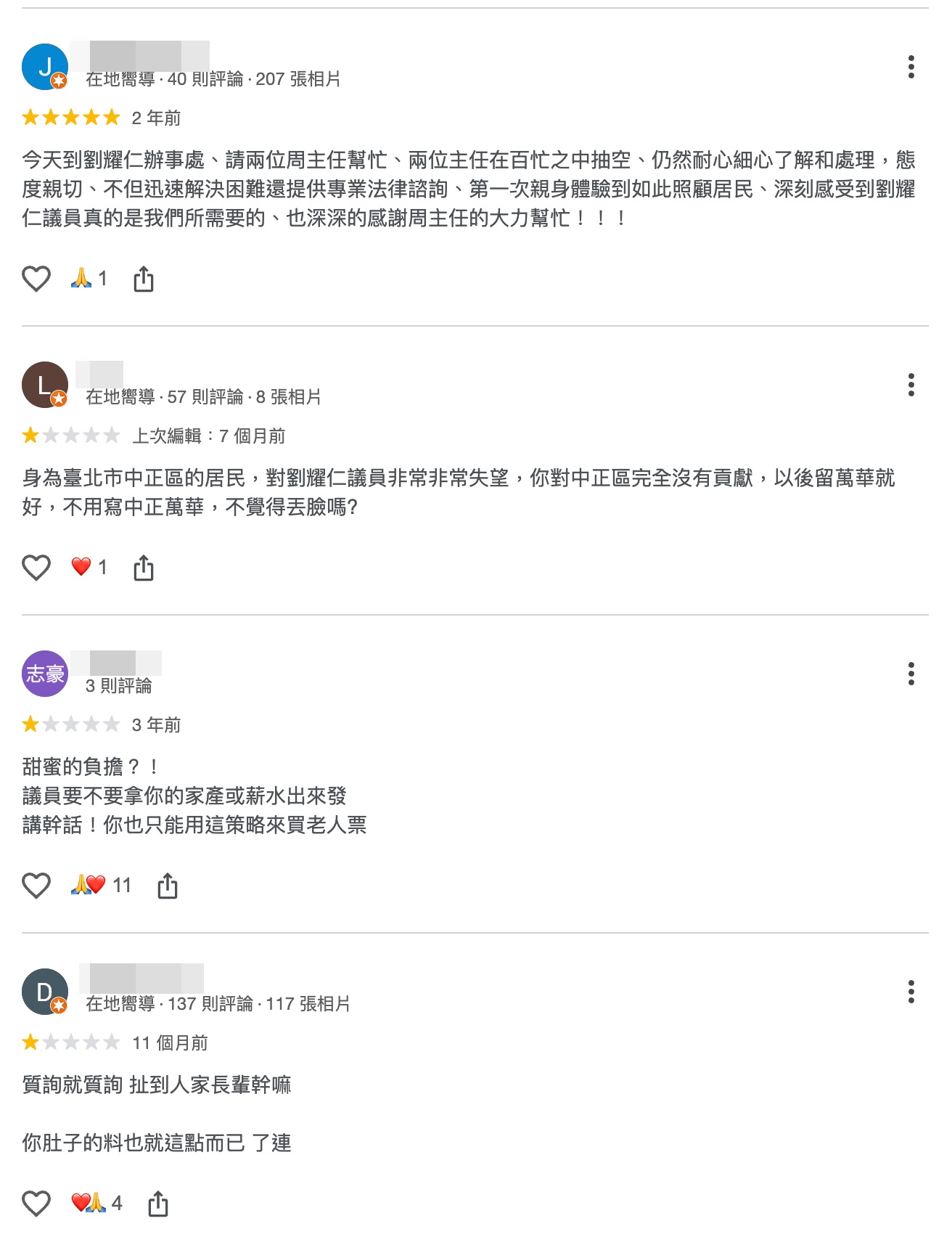The image size is (952, 1245).
Task: Open reviewer J's profile avatar
Action: [x=45, y=67]
